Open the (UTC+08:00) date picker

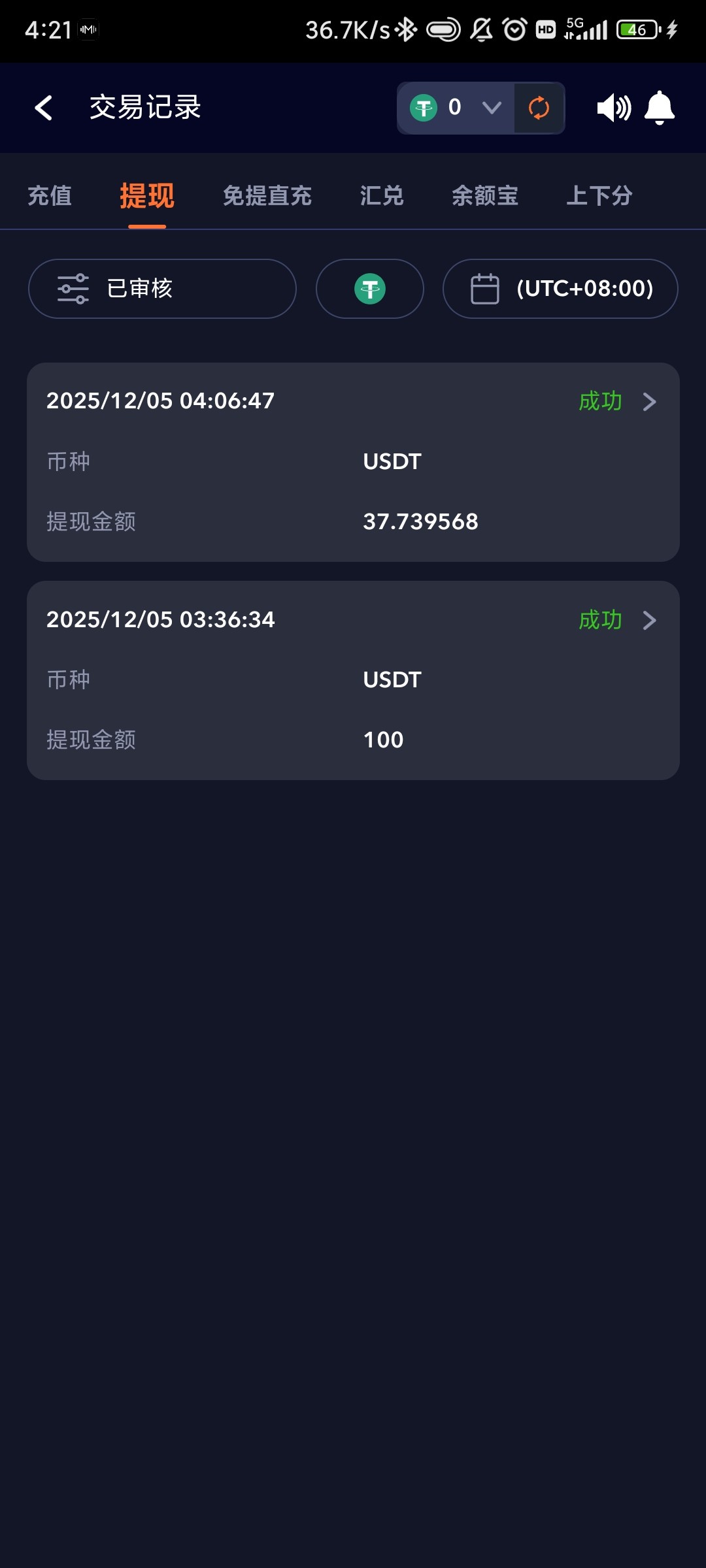[560, 289]
